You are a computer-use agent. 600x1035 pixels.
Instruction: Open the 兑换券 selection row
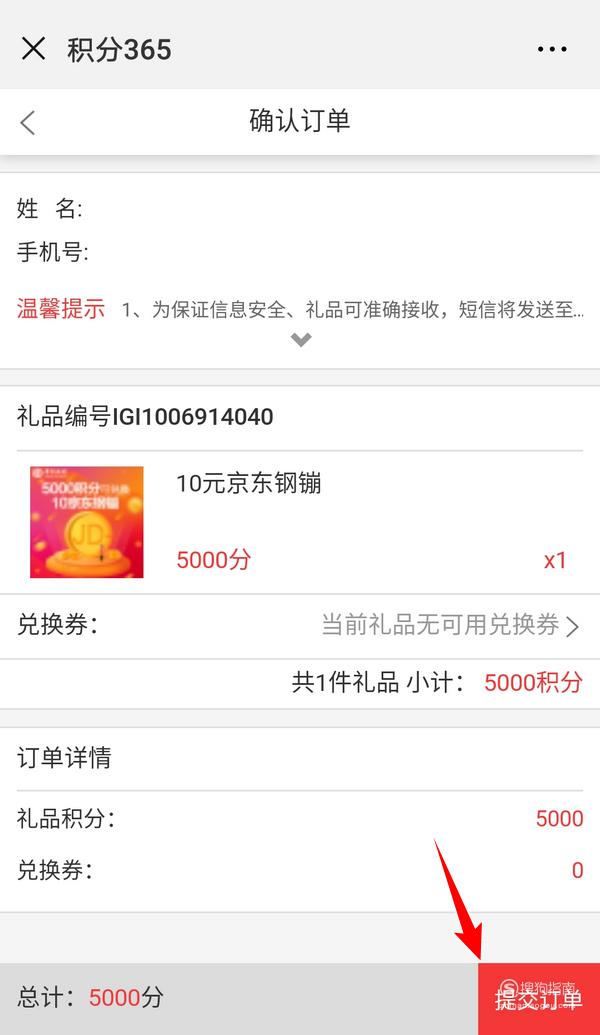300,625
